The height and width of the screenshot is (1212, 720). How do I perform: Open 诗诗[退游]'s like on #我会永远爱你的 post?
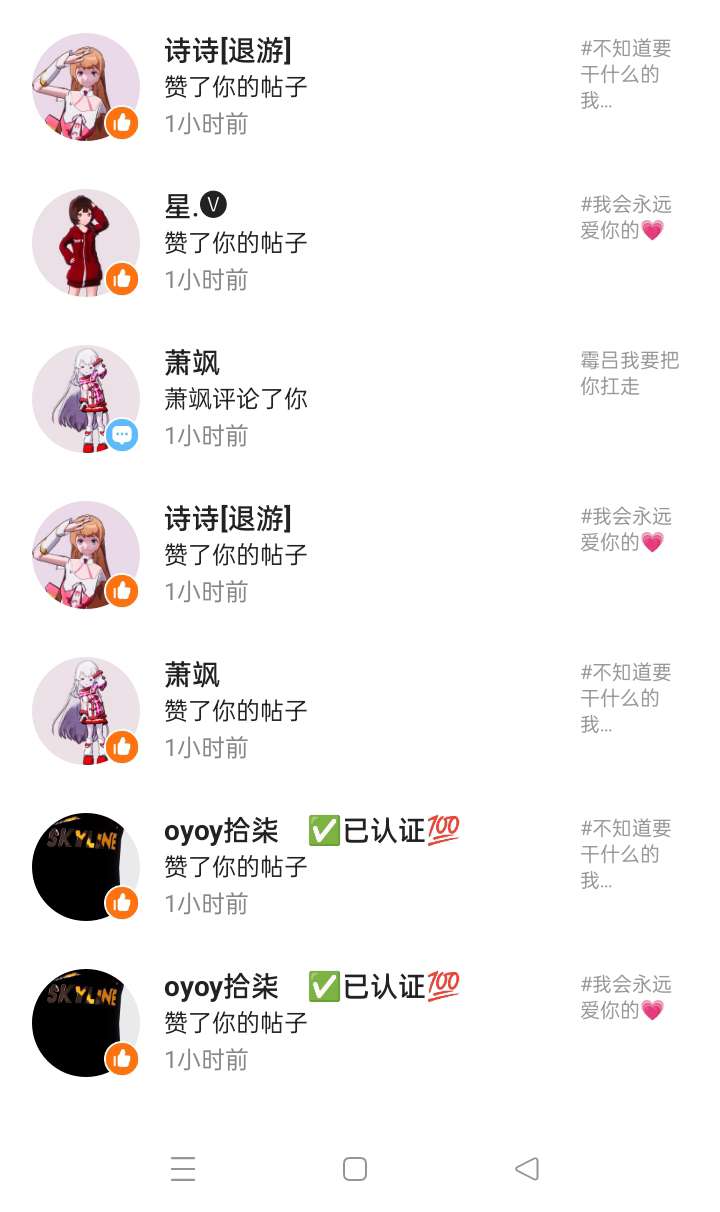360,555
